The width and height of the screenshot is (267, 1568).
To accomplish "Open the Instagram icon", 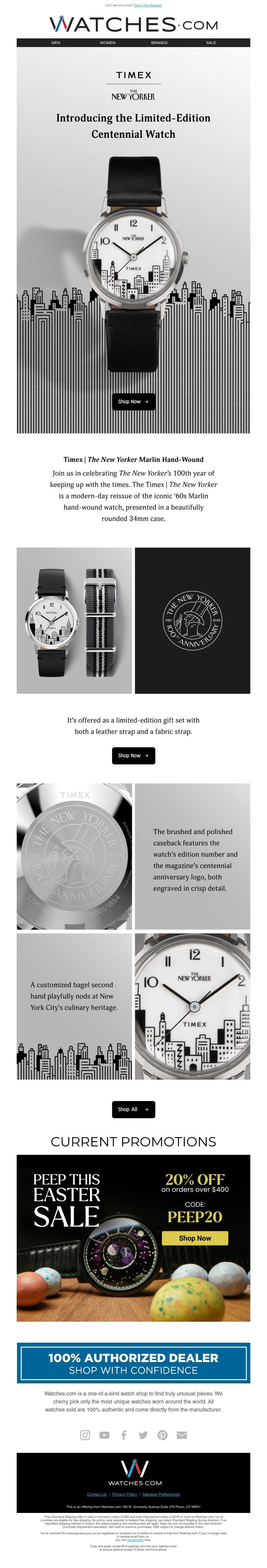I will 85,1435.
